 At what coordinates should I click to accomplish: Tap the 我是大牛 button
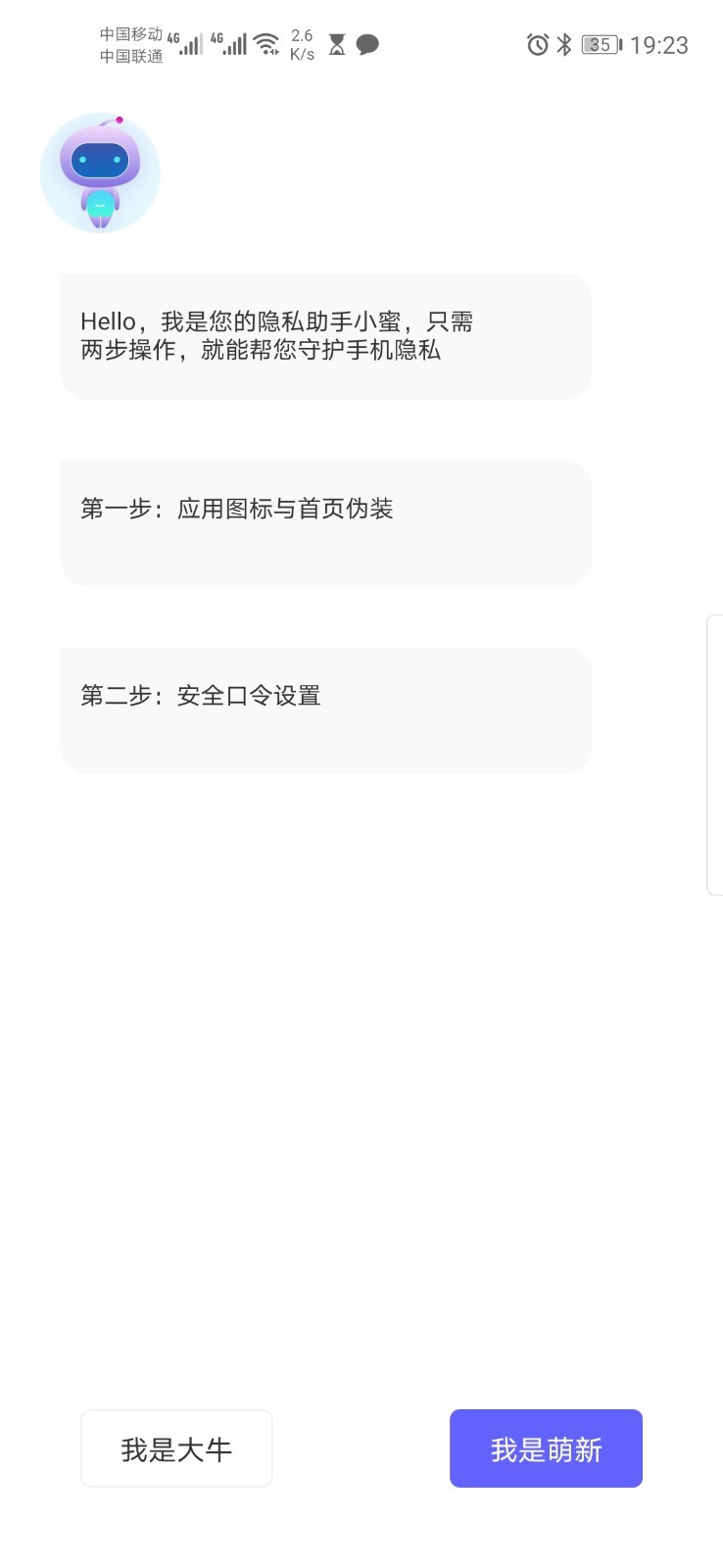[x=176, y=1448]
